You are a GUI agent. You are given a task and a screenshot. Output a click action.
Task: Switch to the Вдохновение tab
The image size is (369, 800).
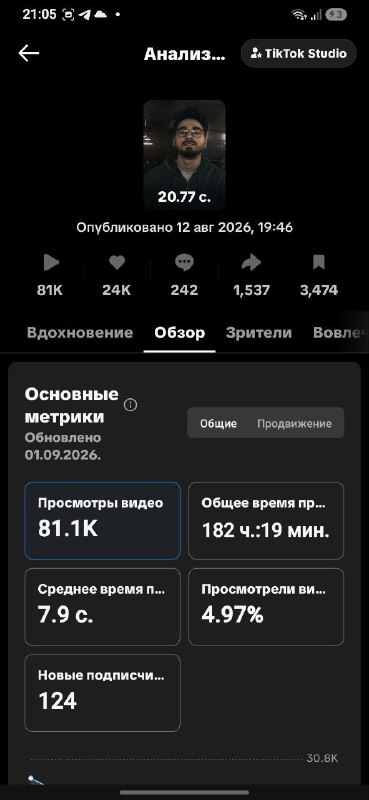click(x=80, y=333)
